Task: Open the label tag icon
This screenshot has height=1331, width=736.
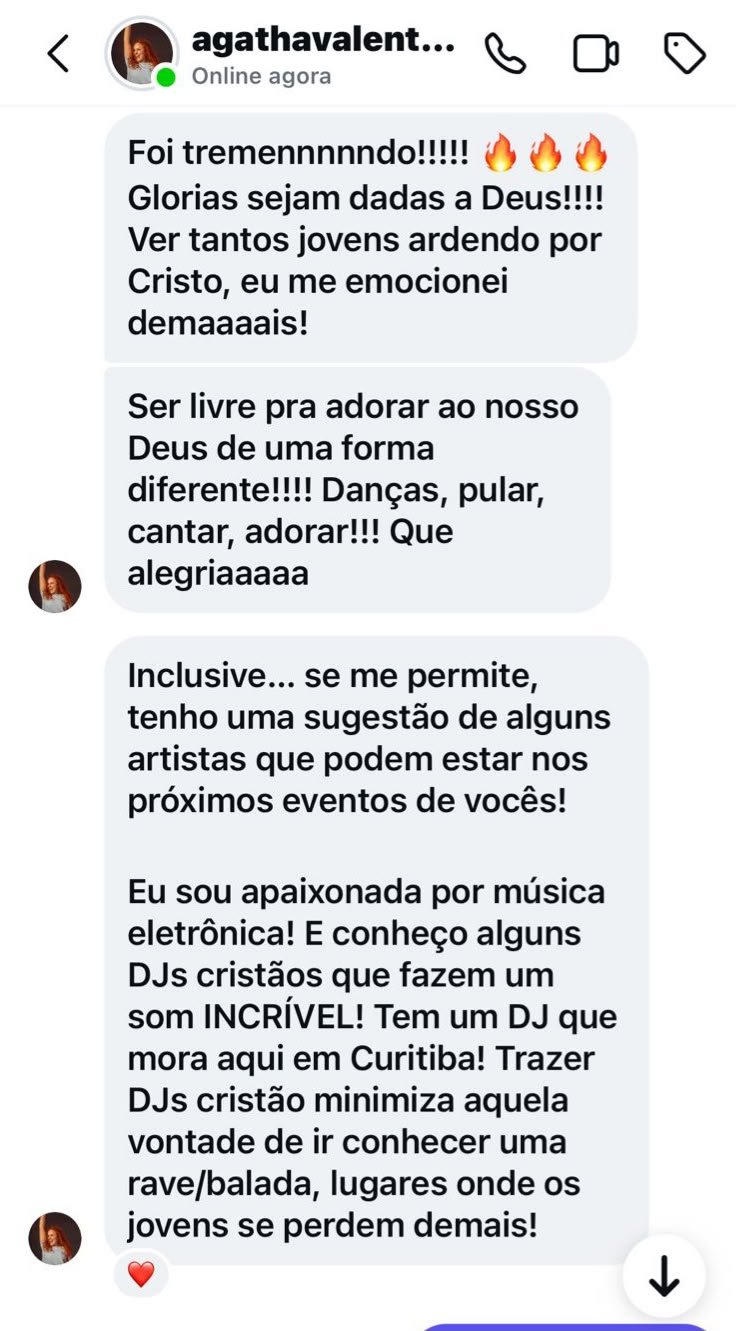Action: 685,53
